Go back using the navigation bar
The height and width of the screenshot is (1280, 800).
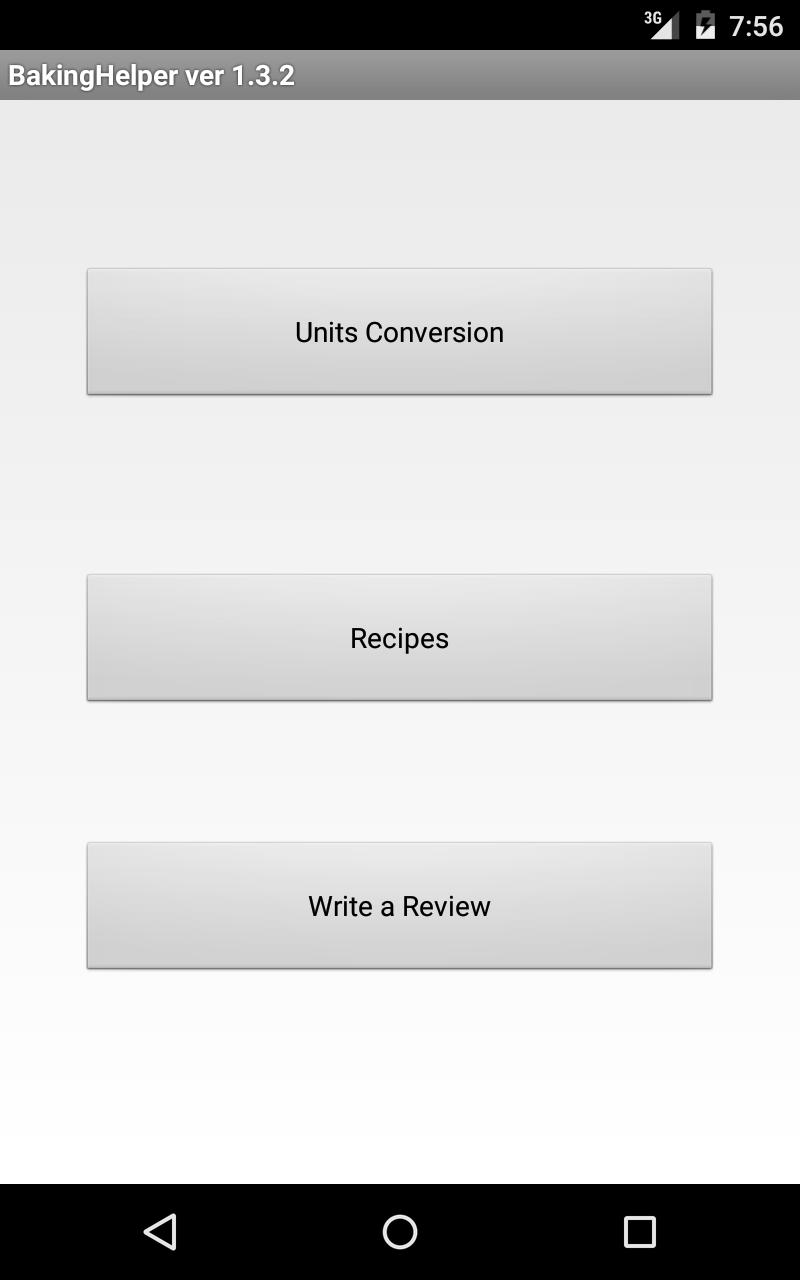pos(160,1231)
